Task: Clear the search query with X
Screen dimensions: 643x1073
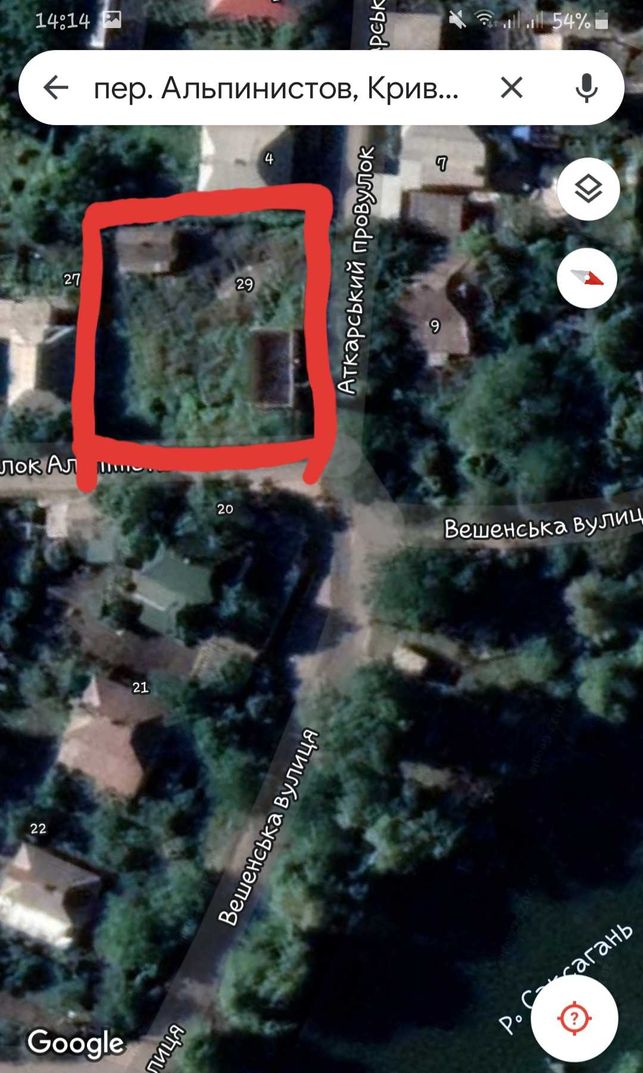Action: pyautogui.click(x=512, y=88)
